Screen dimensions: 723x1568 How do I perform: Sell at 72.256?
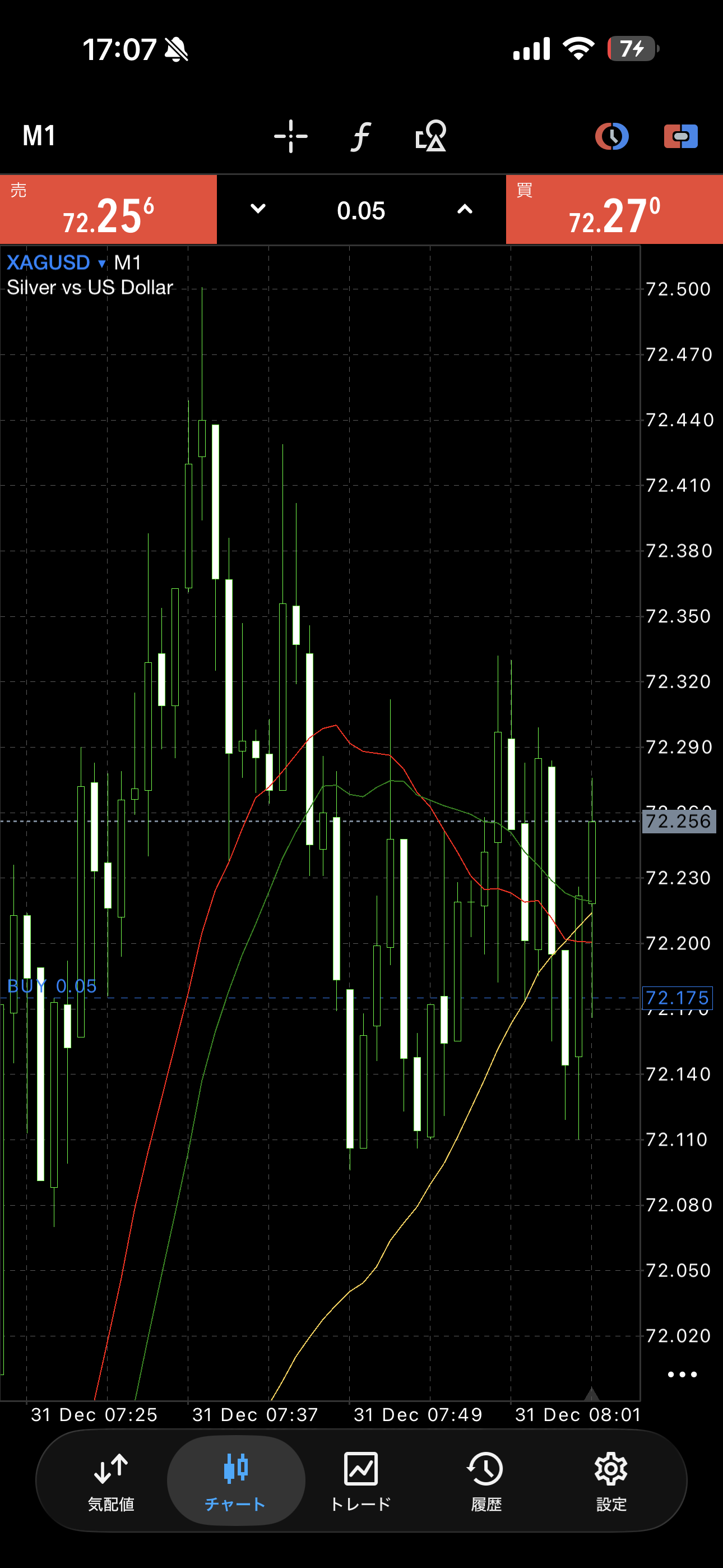108,210
